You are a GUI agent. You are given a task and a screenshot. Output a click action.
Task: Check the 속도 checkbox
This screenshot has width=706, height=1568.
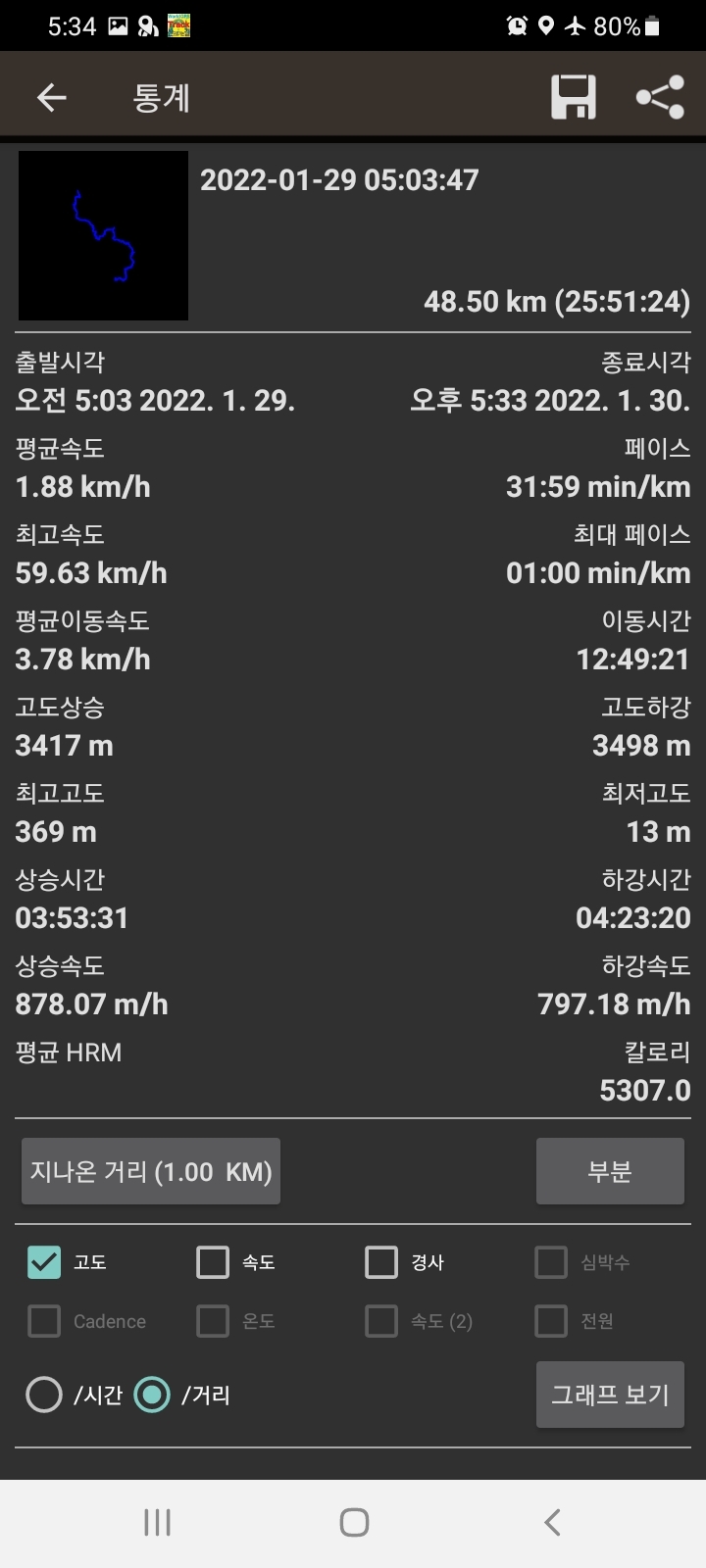click(x=213, y=1262)
